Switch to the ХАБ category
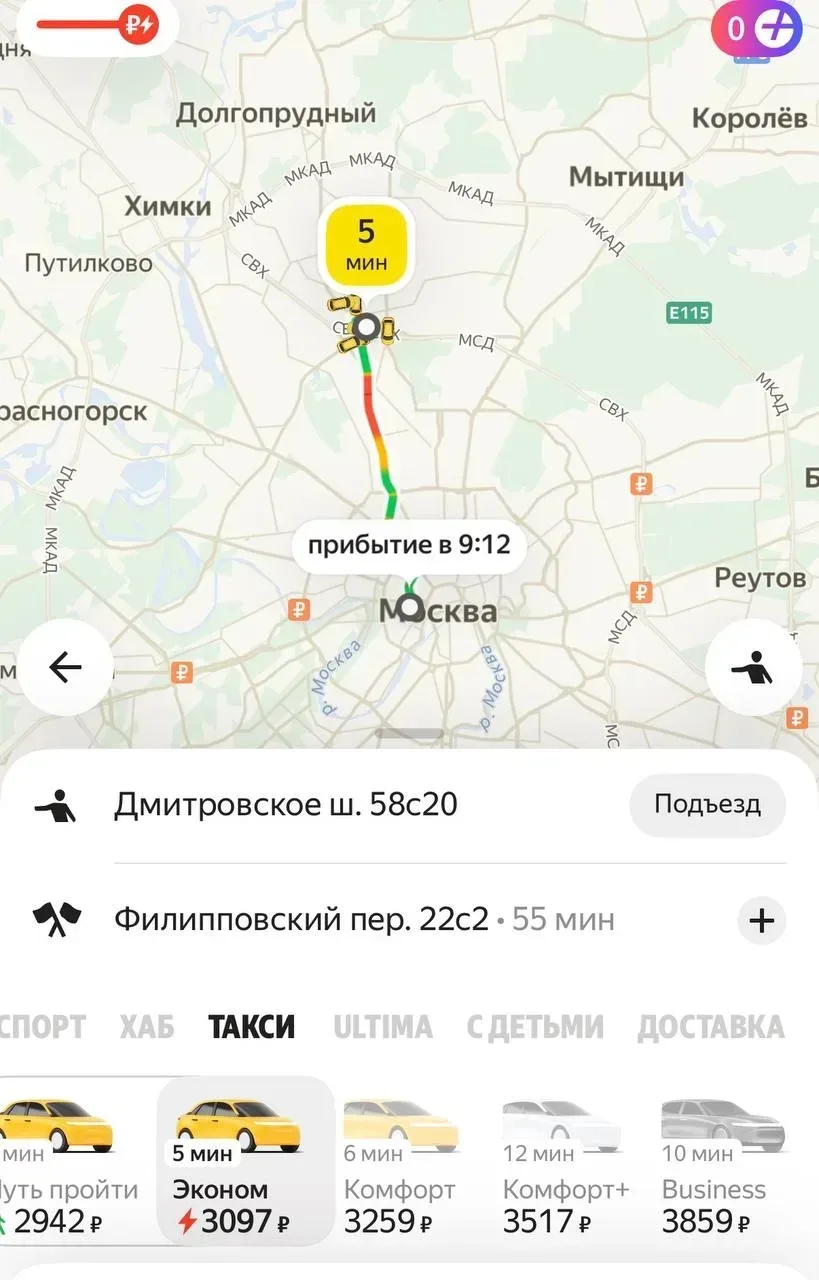The width and height of the screenshot is (819, 1280). tap(147, 1027)
